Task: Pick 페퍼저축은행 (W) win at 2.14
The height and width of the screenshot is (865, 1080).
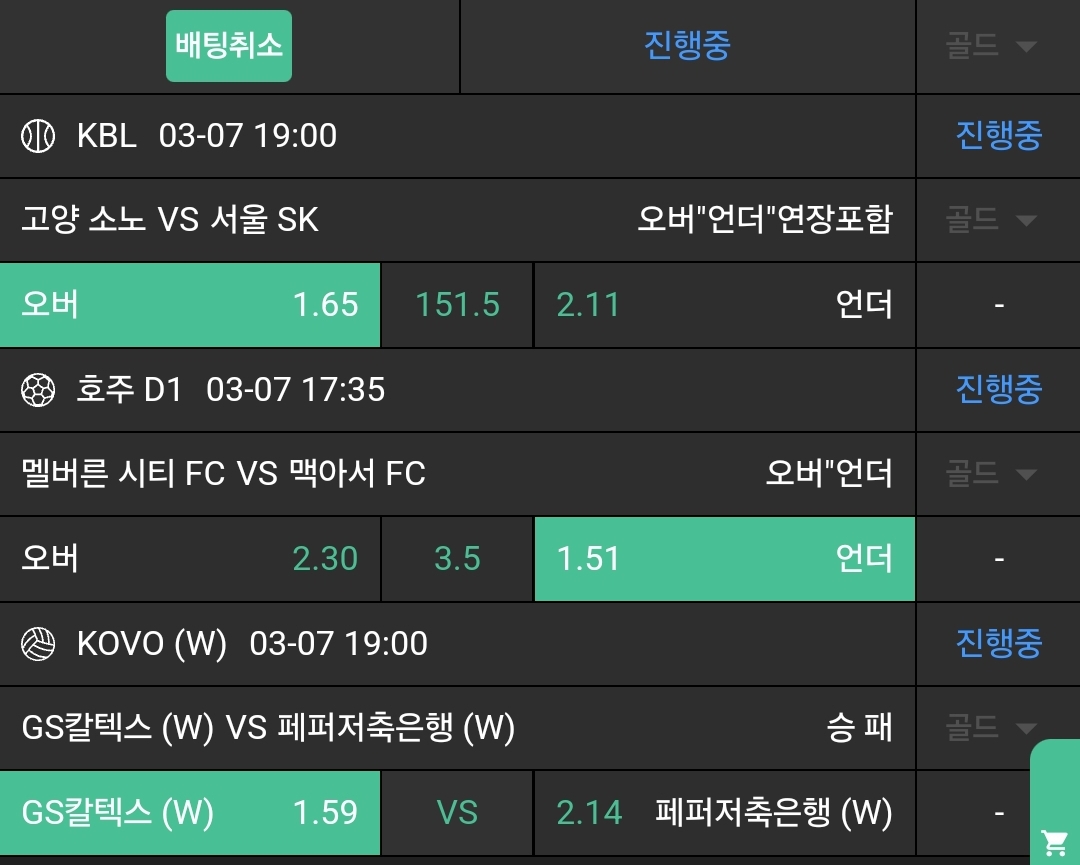Action: tap(724, 813)
